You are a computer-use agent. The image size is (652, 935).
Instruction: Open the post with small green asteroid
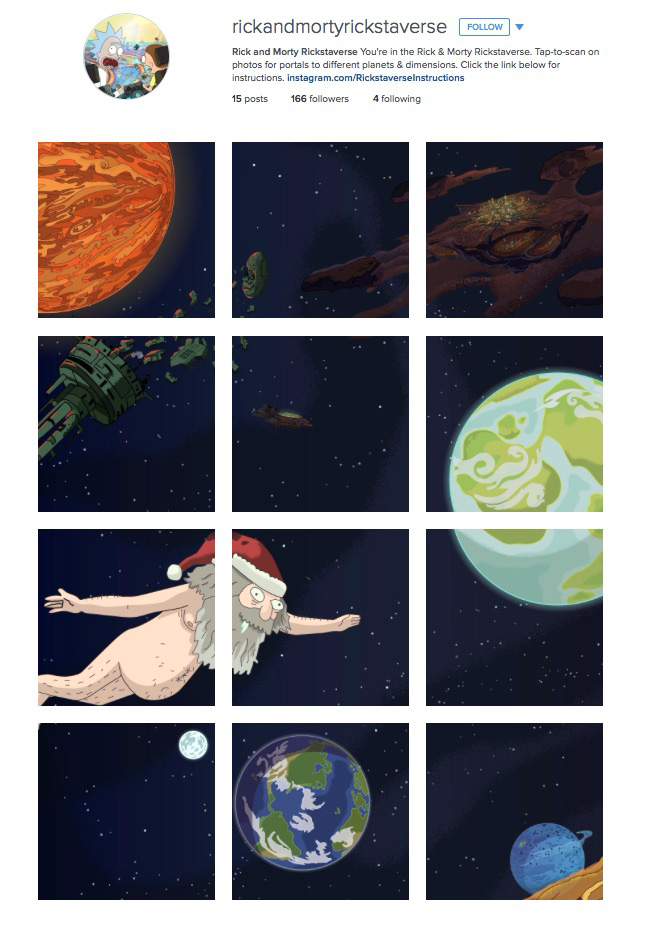click(320, 230)
